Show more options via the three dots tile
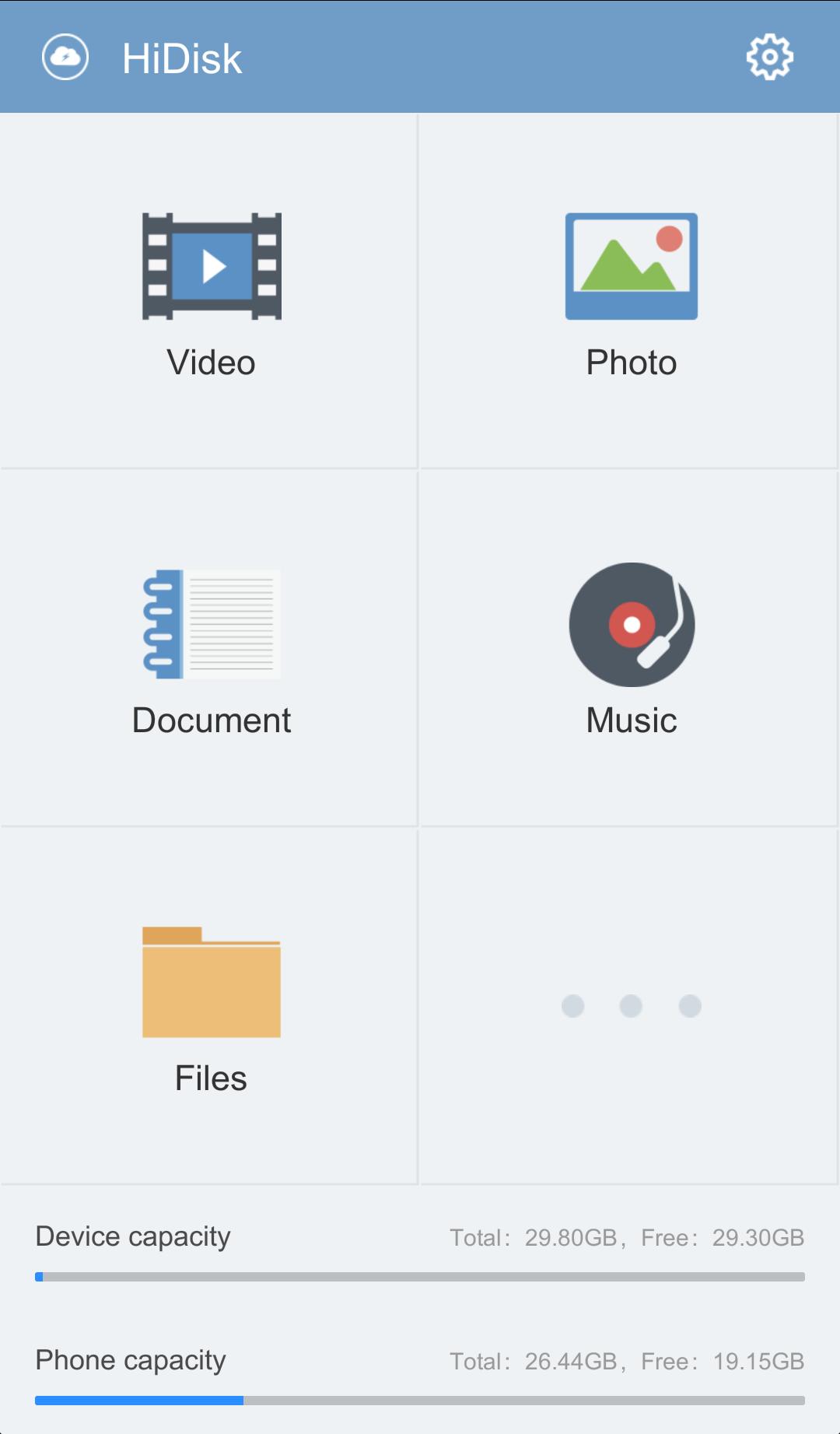 coord(631,1006)
